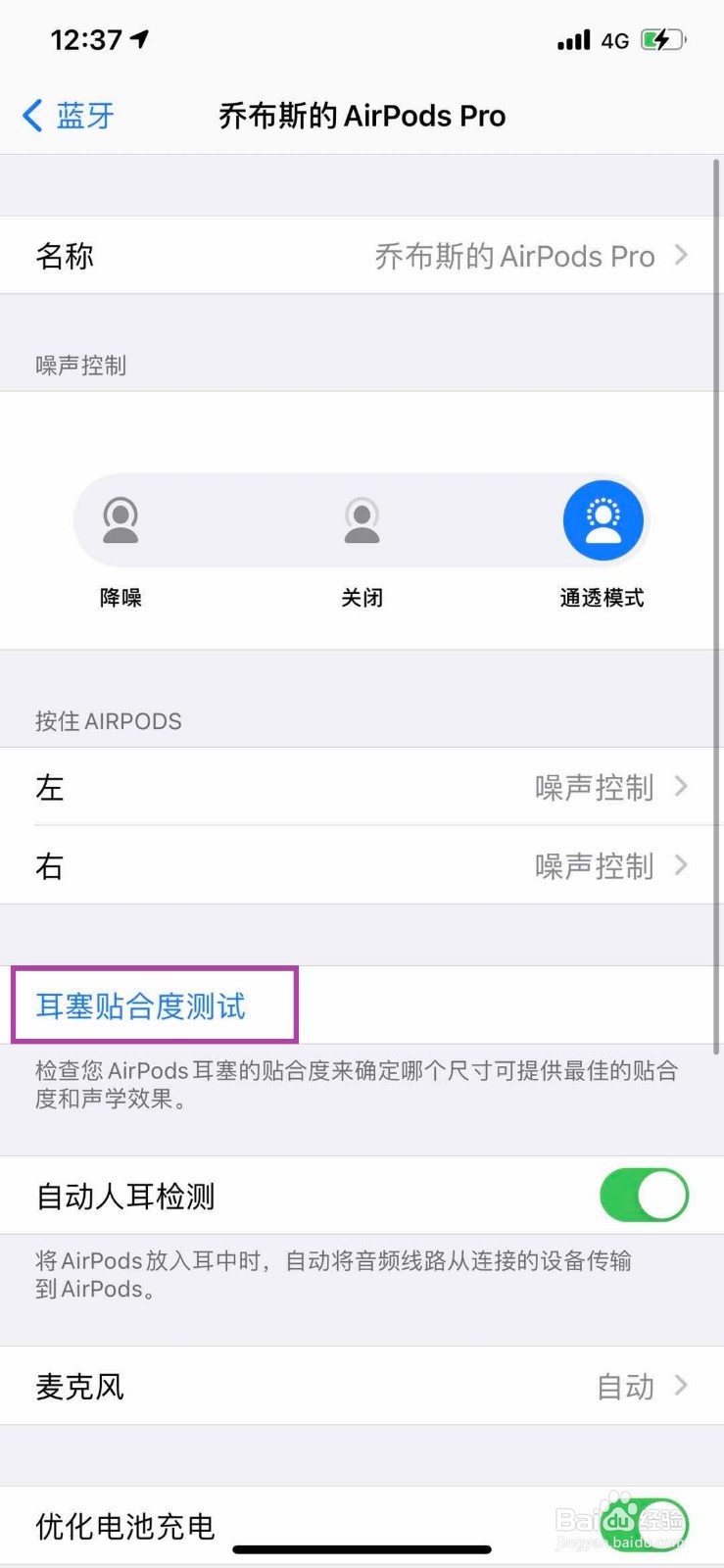Viewport: 724px width, 1568px height.
Task: Tap the back chevron next to 蓝牙
Action: (x=29, y=116)
